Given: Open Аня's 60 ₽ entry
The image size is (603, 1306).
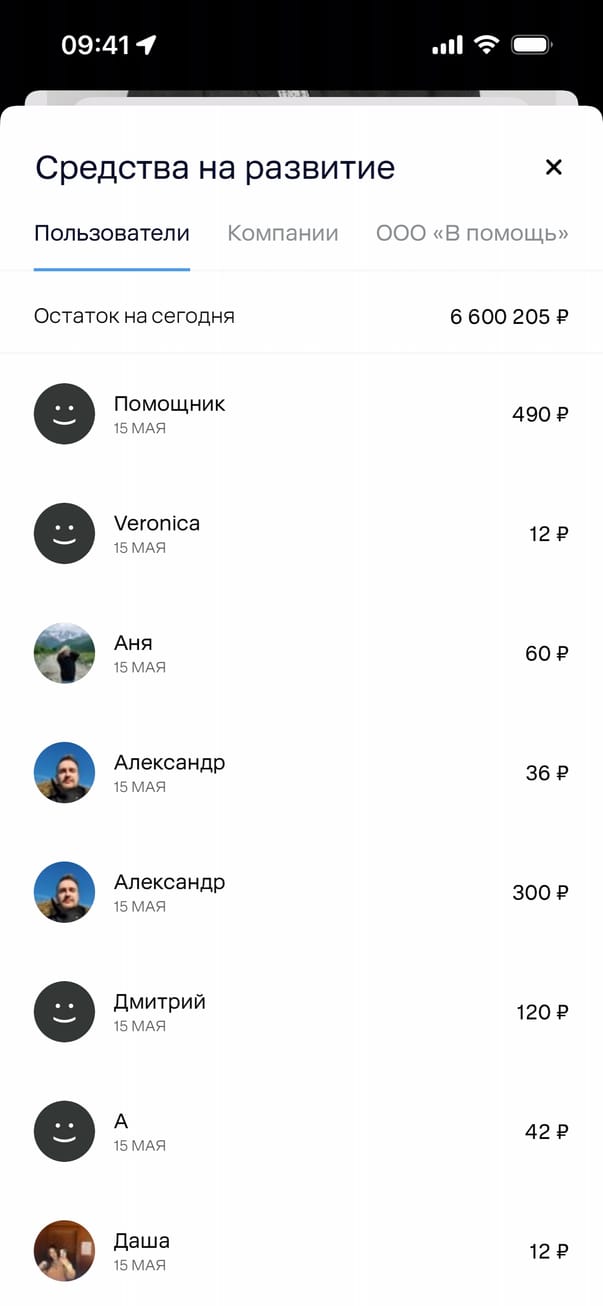Looking at the screenshot, I should (300, 653).
